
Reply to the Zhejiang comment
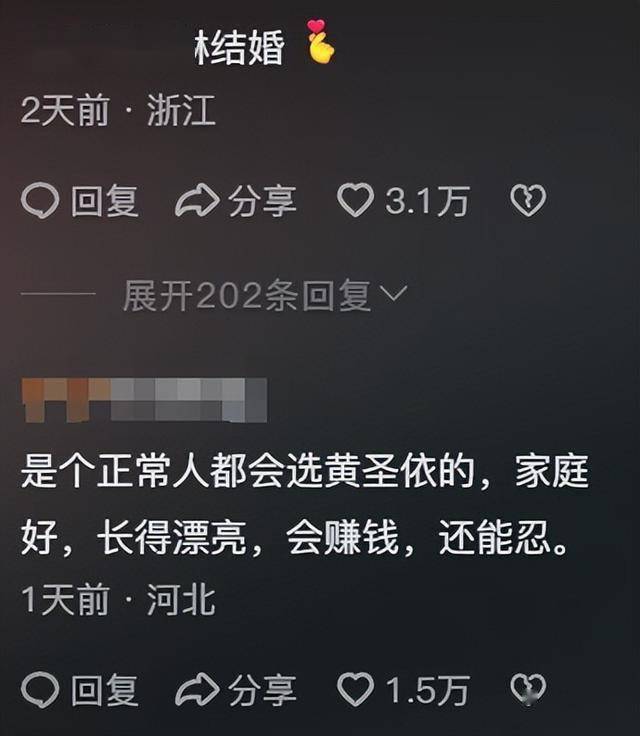(x=79, y=202)
